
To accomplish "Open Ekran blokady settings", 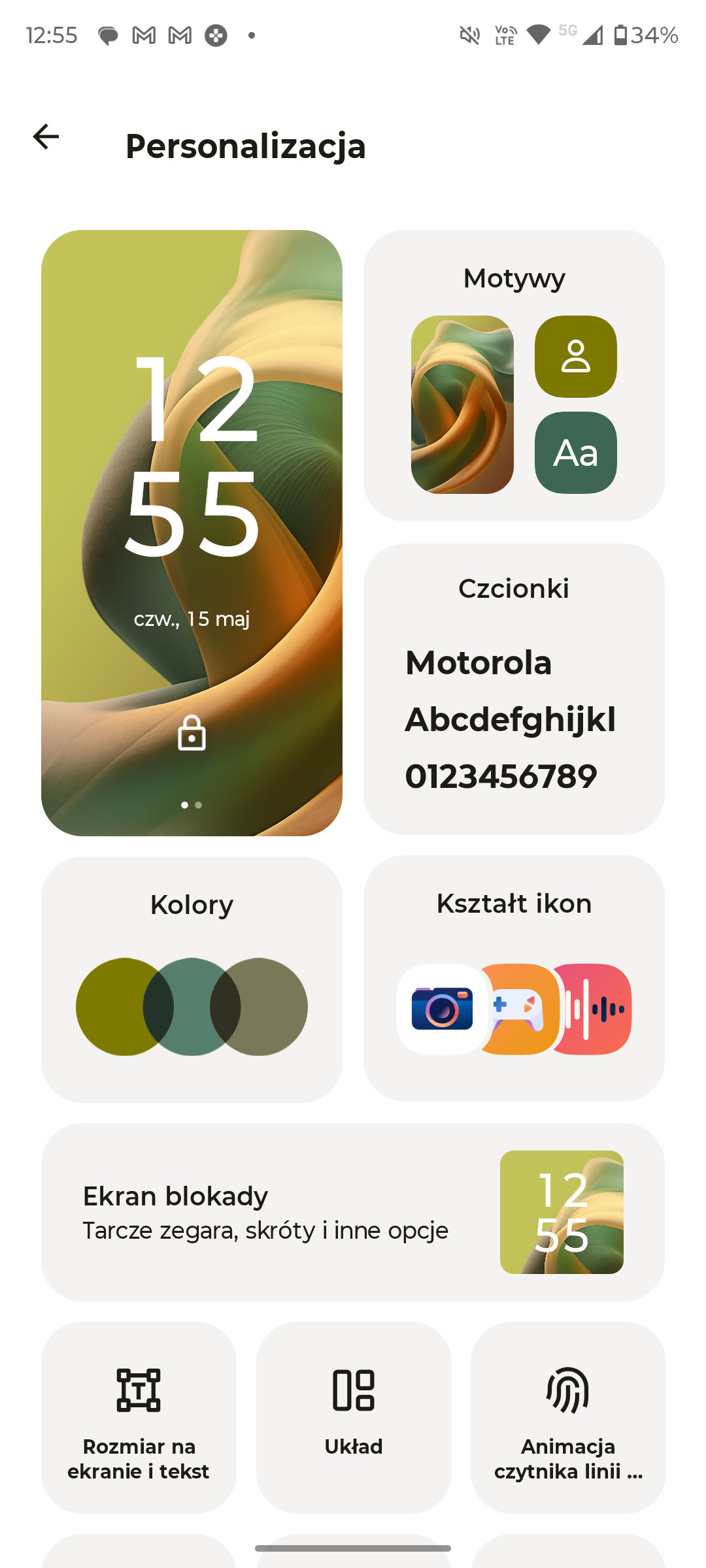I will tap(353, 1212).
